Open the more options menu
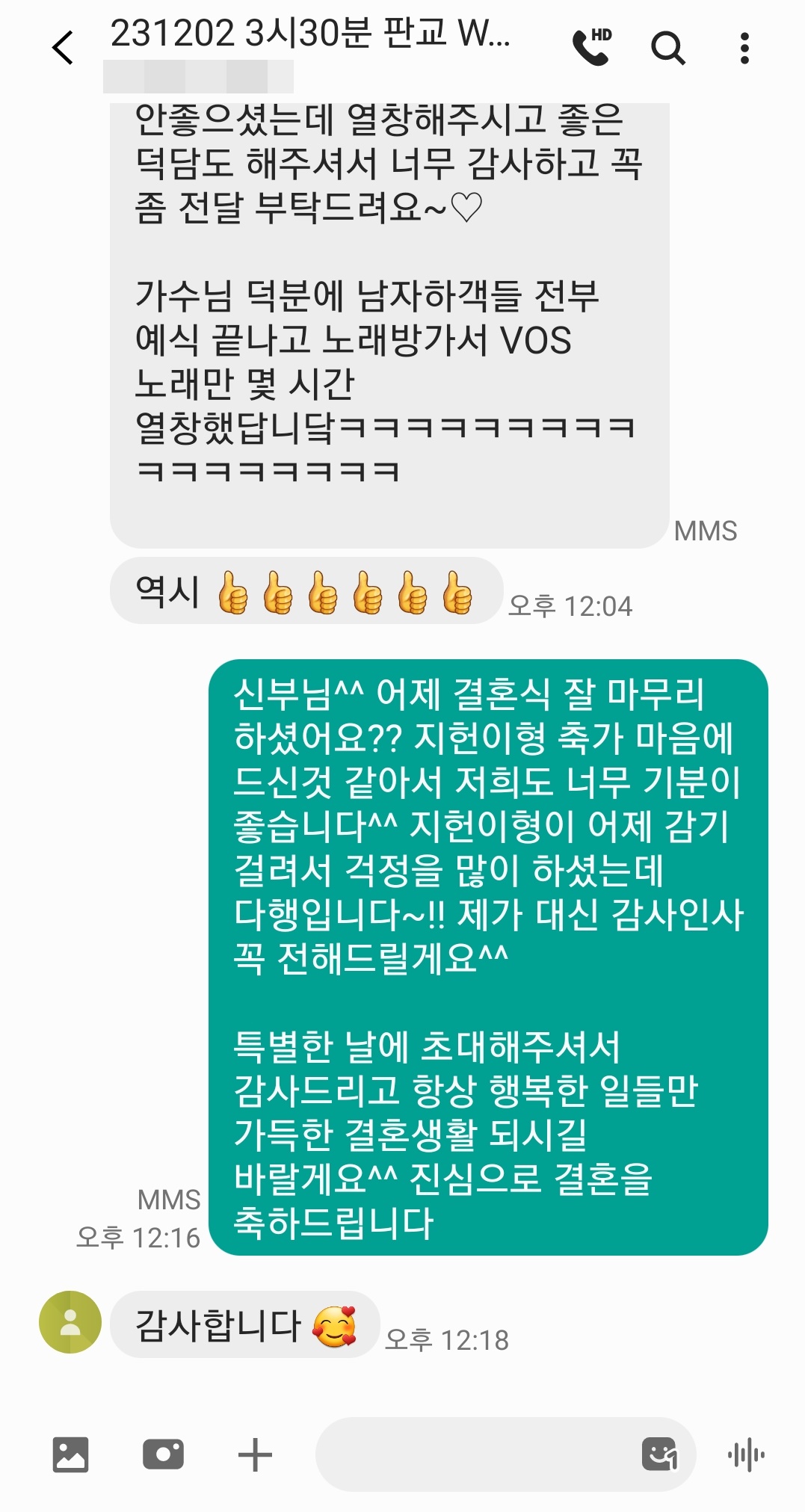805x1512 pixels. [744, 49]
